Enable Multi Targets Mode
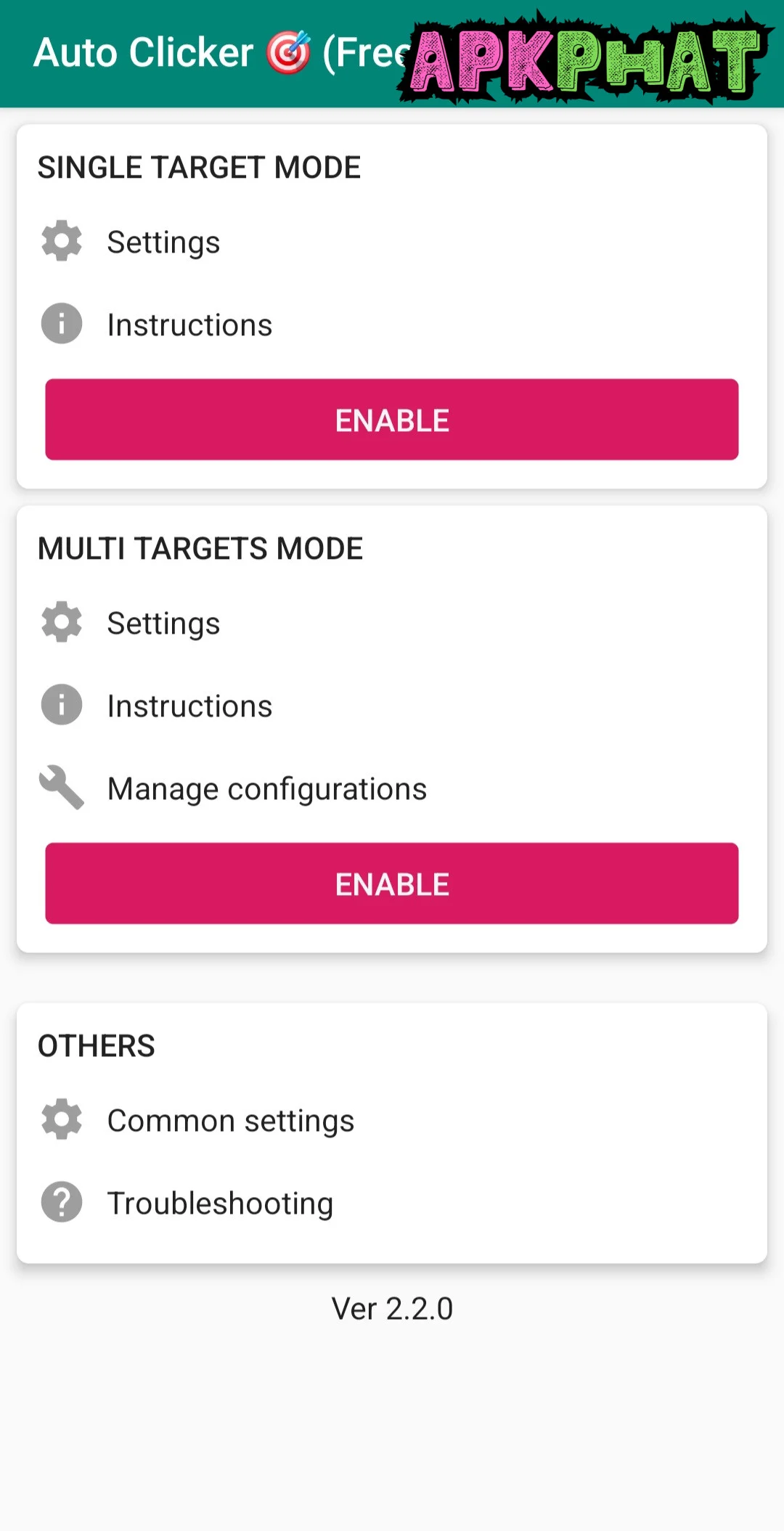 click(392, 883)
